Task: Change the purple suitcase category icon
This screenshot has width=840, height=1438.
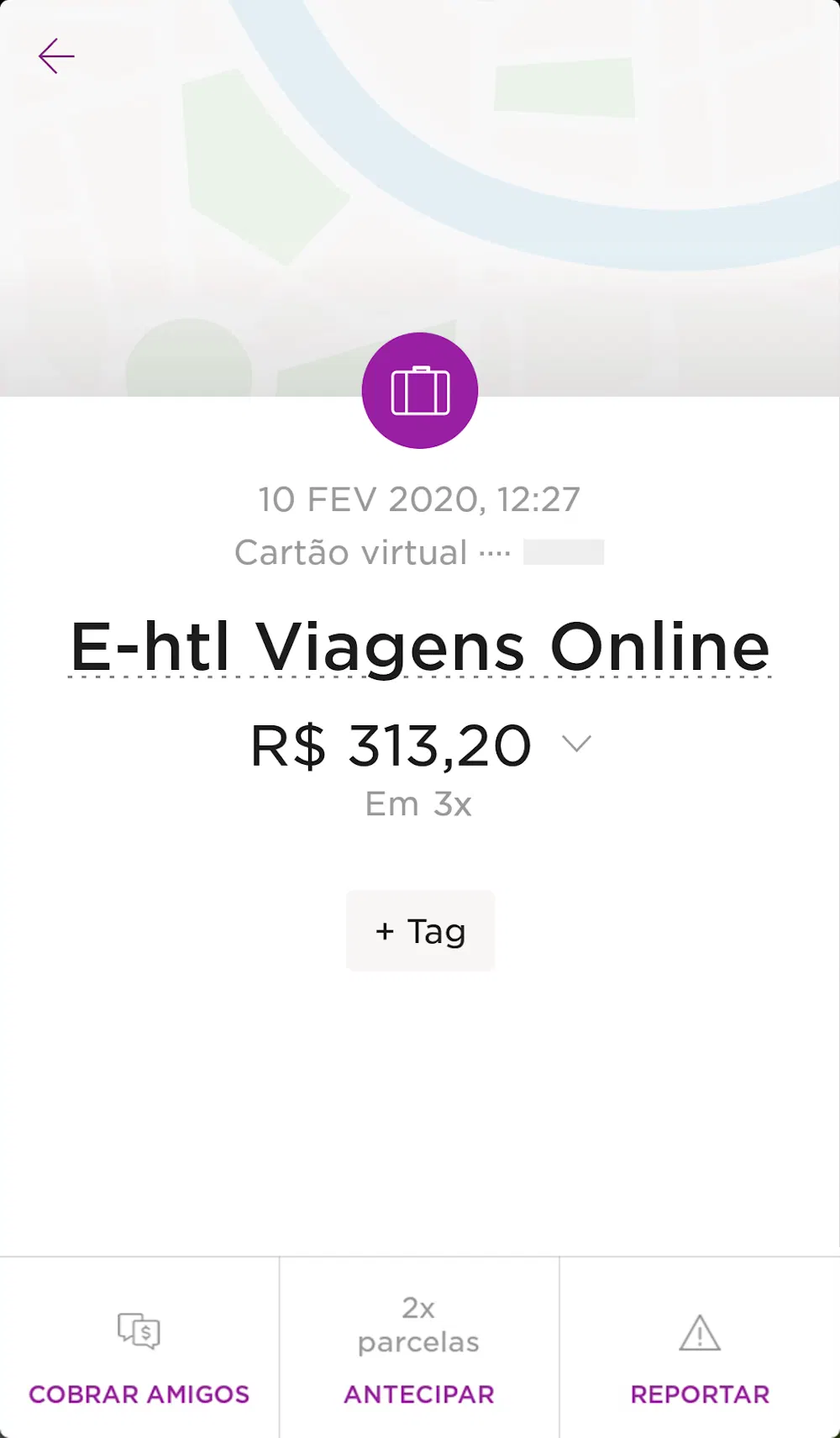Action: 420,391
